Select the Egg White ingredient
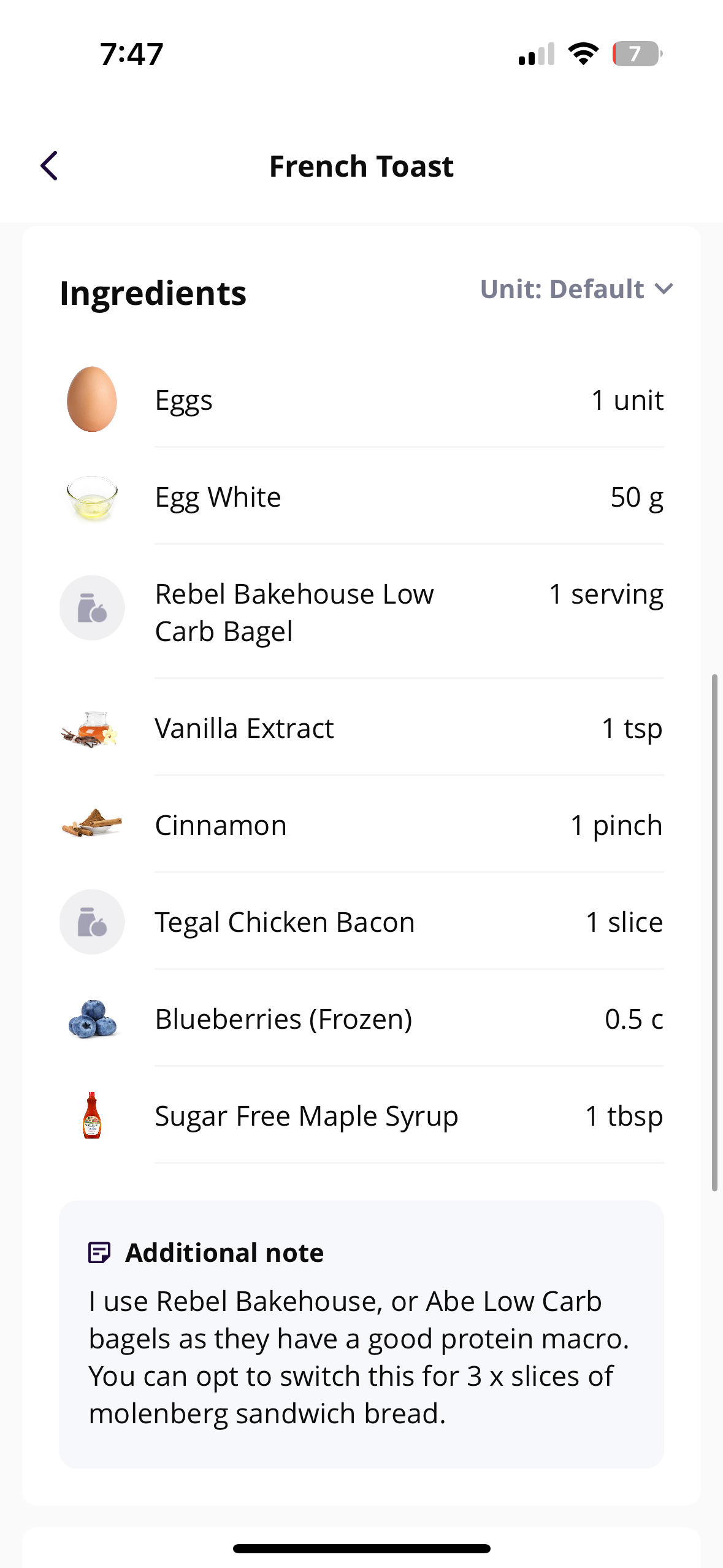 [x=362, y=497]
